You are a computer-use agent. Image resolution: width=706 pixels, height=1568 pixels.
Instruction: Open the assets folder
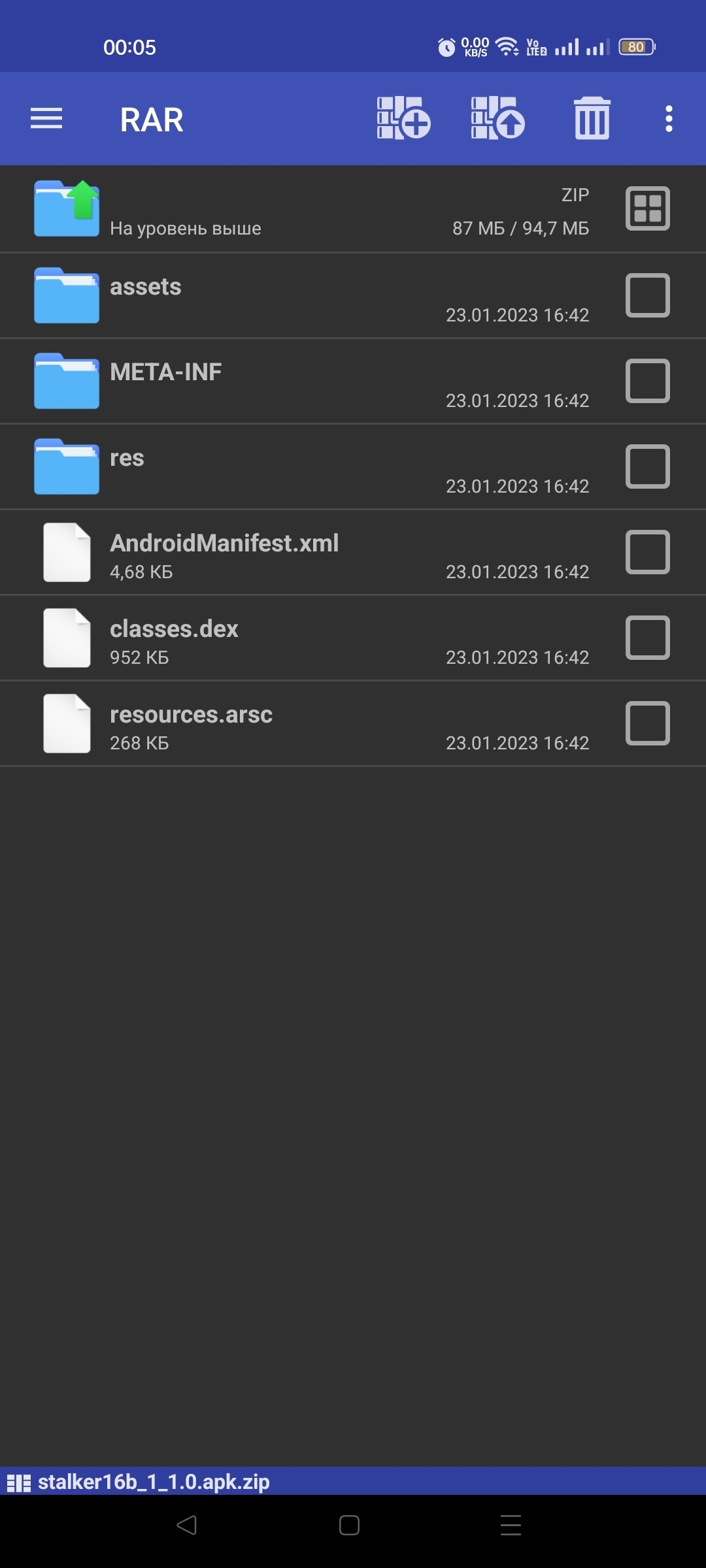(x=307, y=295)
